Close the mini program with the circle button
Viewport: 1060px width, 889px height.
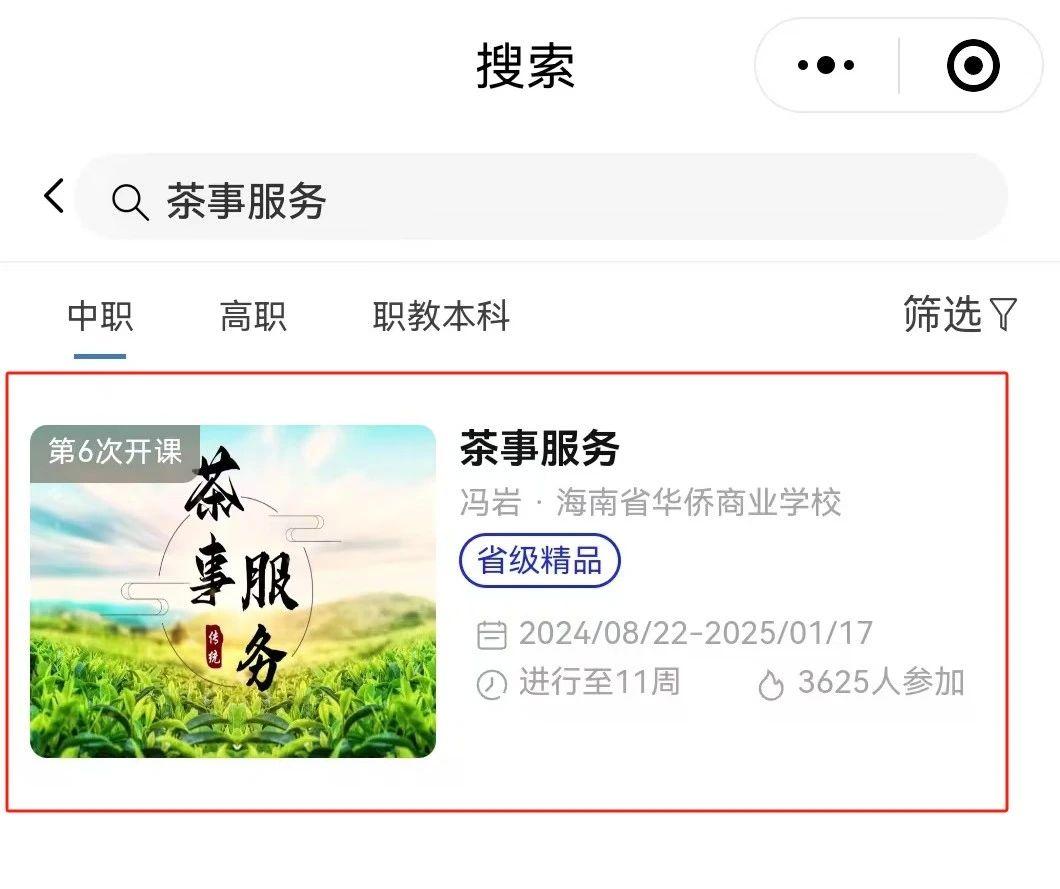click(x=972, y=66)
